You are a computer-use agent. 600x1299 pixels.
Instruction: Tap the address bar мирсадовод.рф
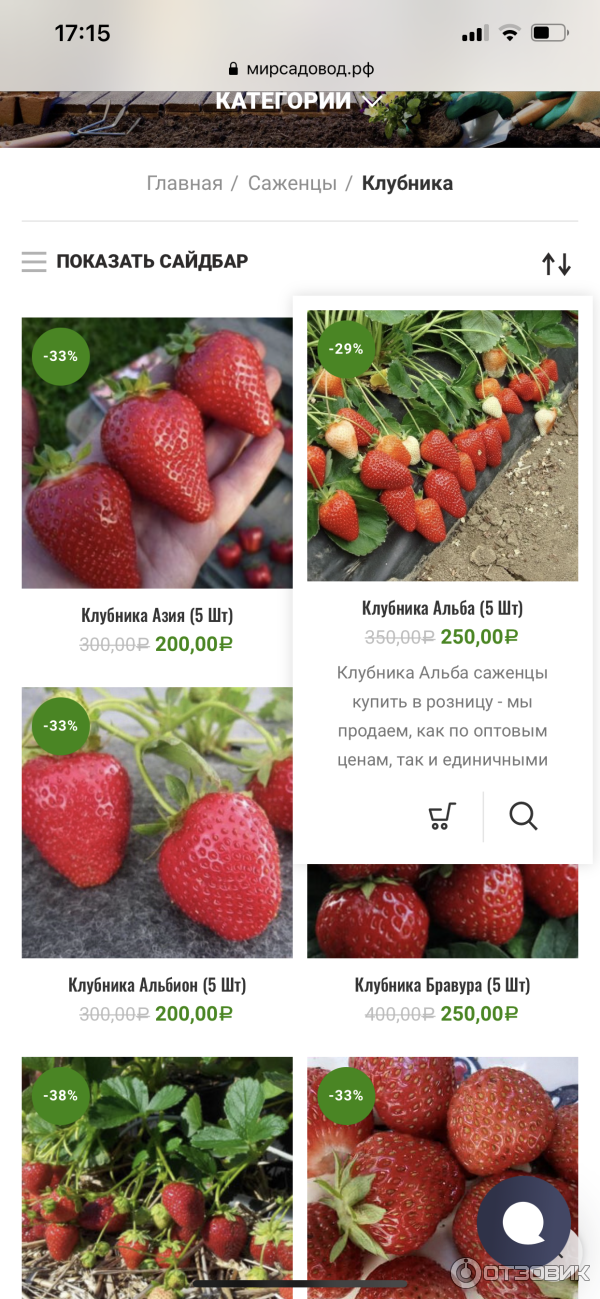[x=300, y=69]
